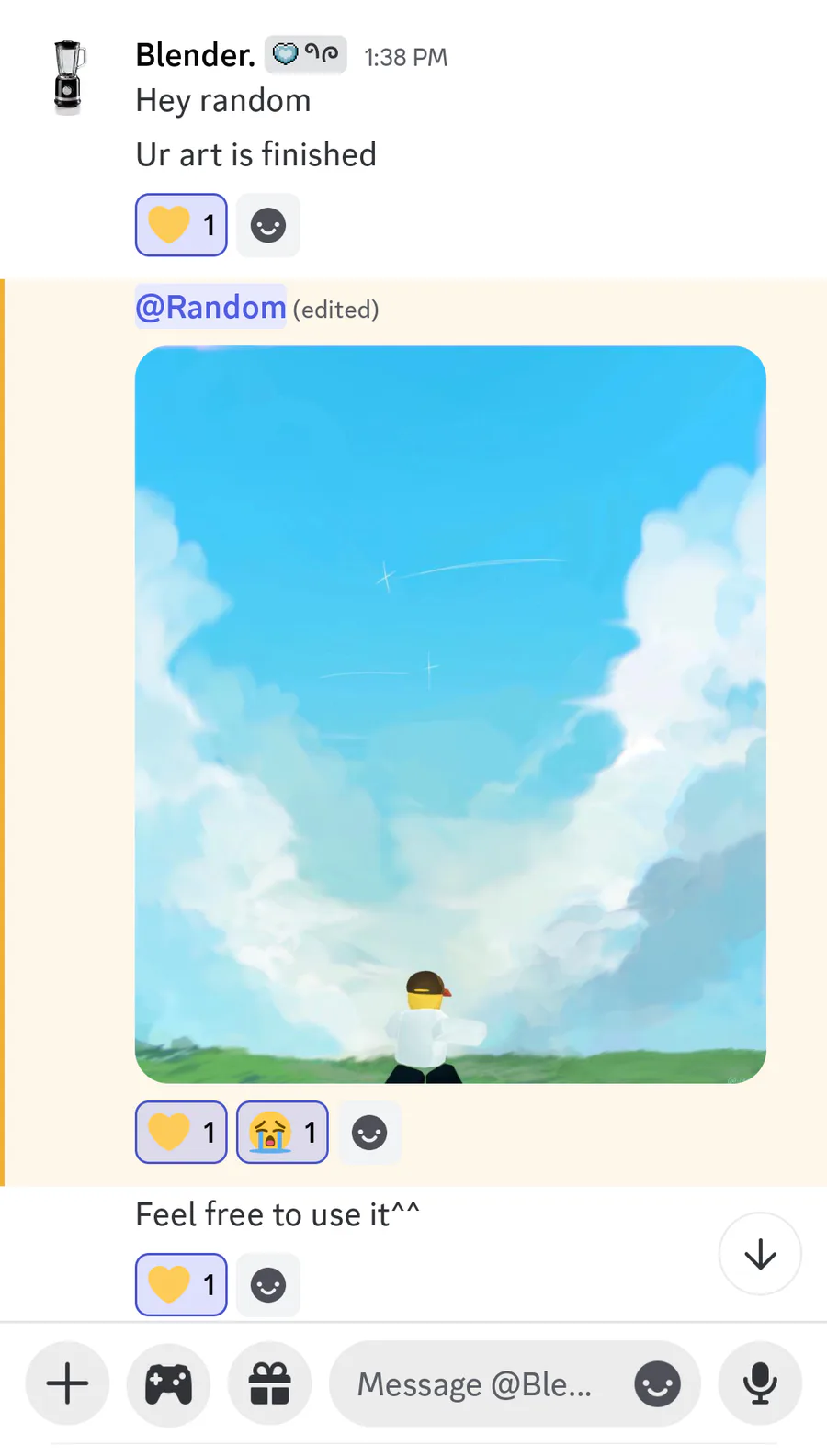Open Blender. username profile
Viewport: 827px width, 1456px height.
coord(196,55)
